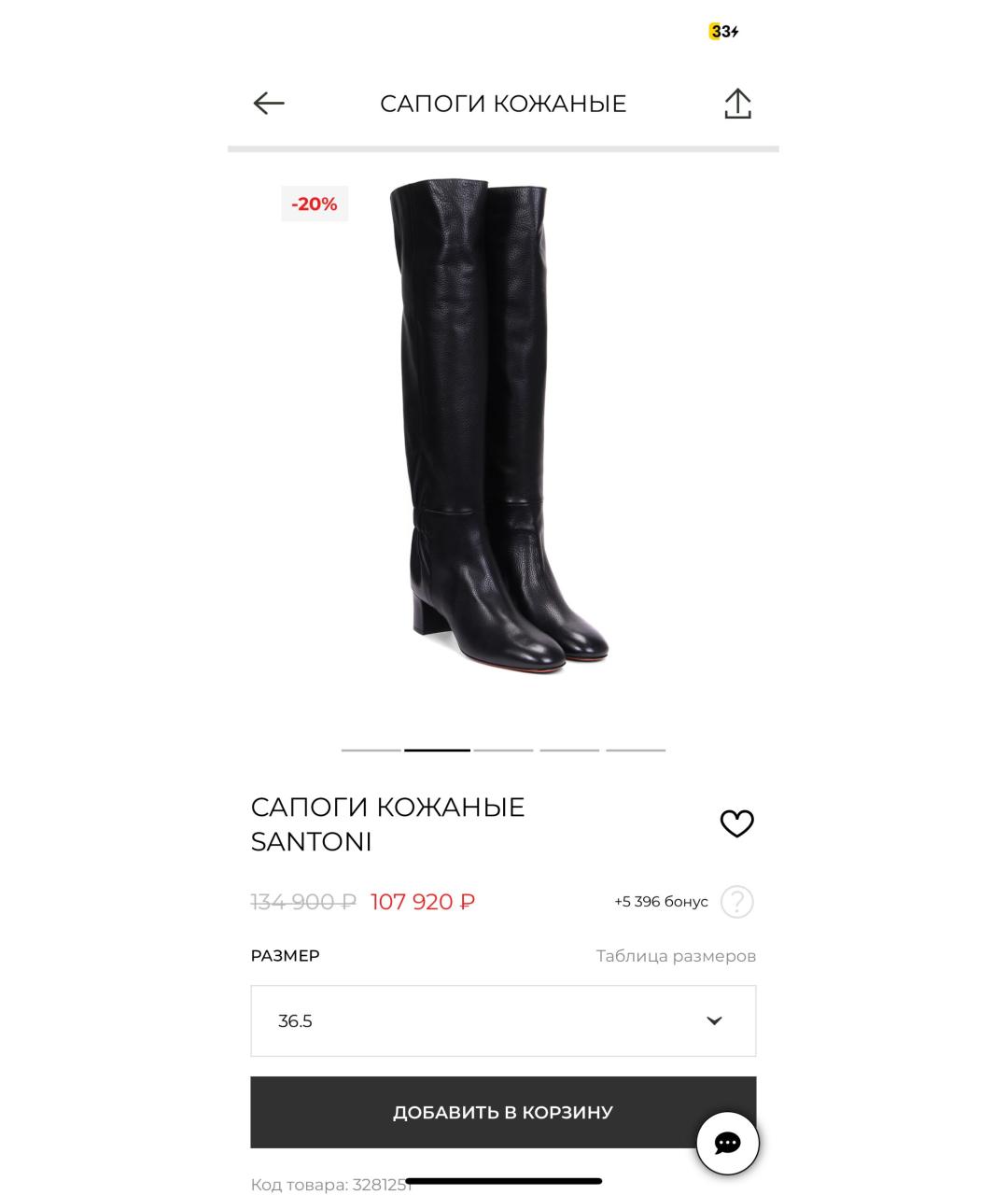Share this Santoni boots product

point(737,104)
